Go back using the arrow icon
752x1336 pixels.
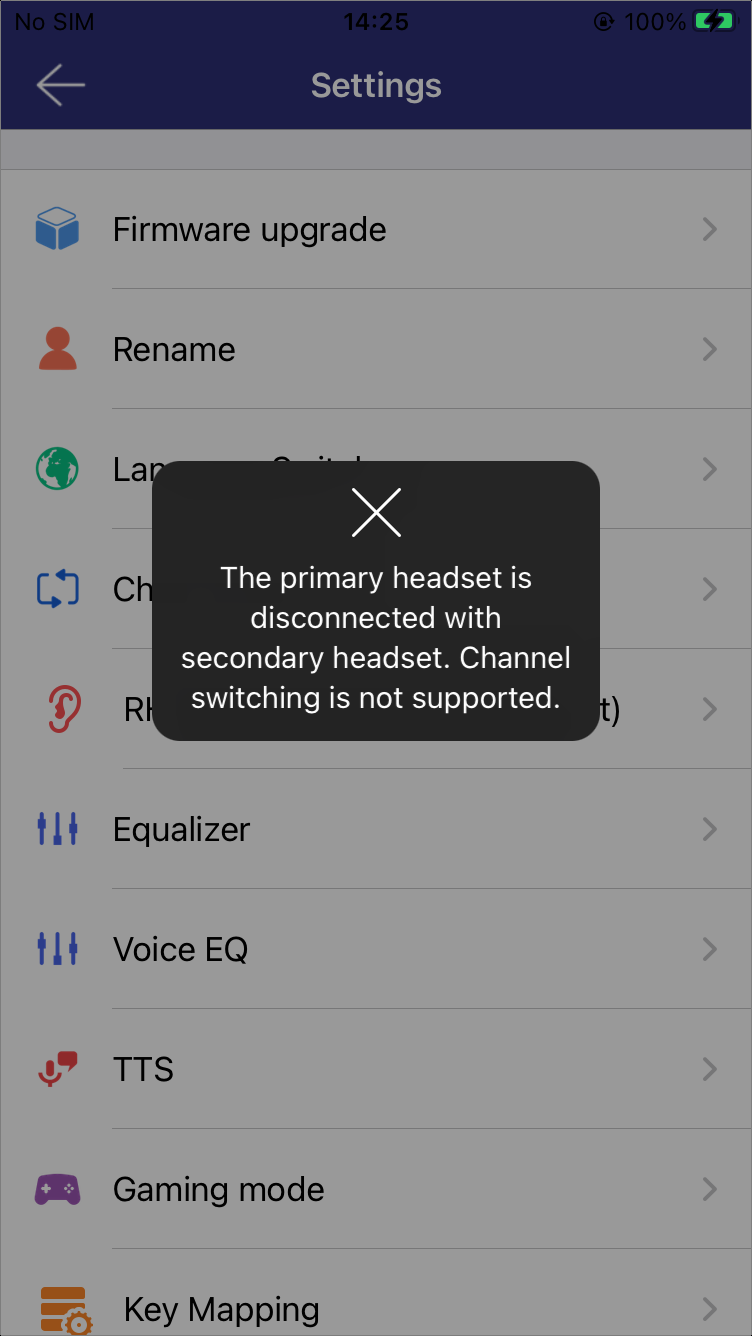(x=61, y=86)
